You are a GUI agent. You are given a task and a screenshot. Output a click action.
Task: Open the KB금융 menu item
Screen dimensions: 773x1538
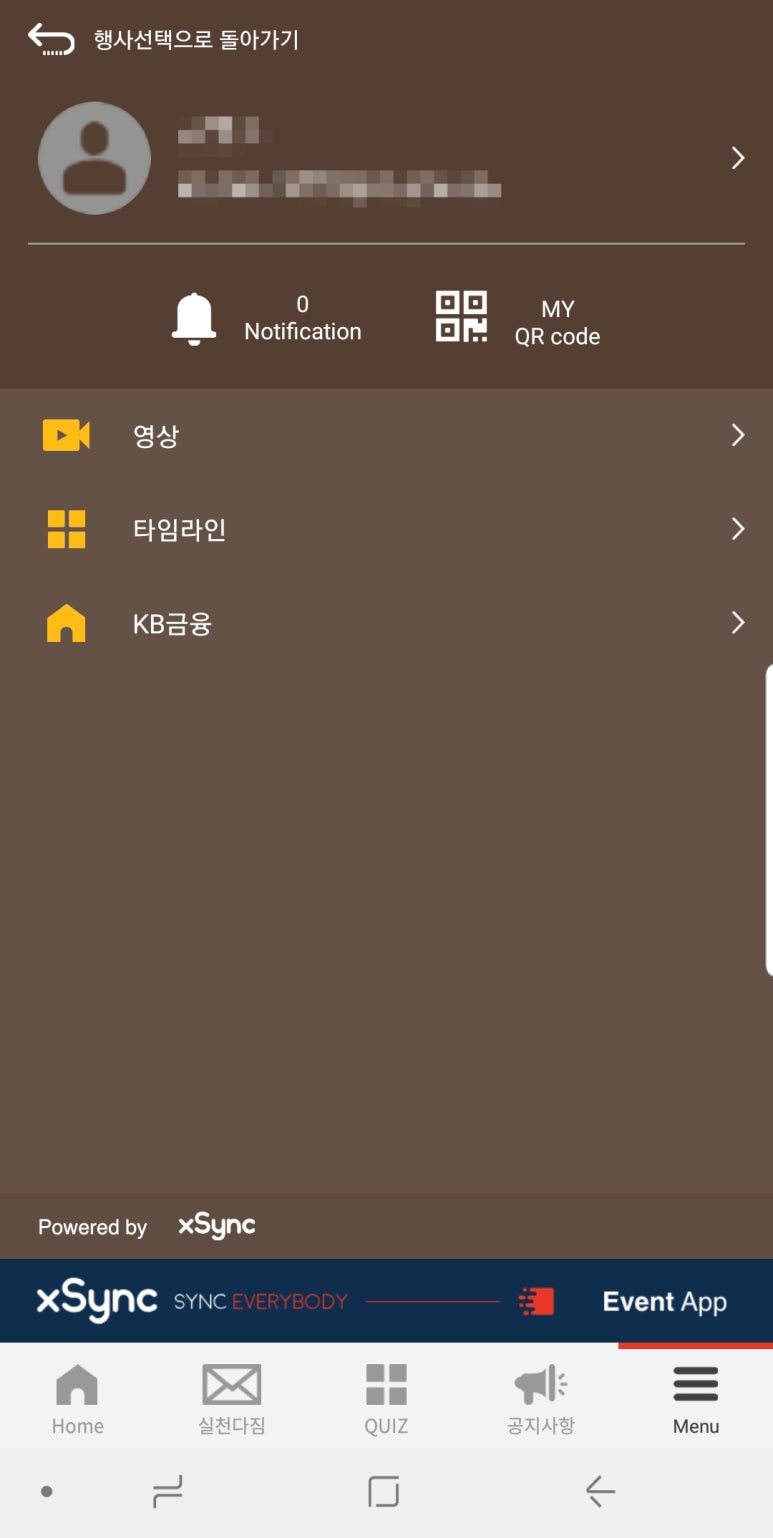click(x=386, y=623)
